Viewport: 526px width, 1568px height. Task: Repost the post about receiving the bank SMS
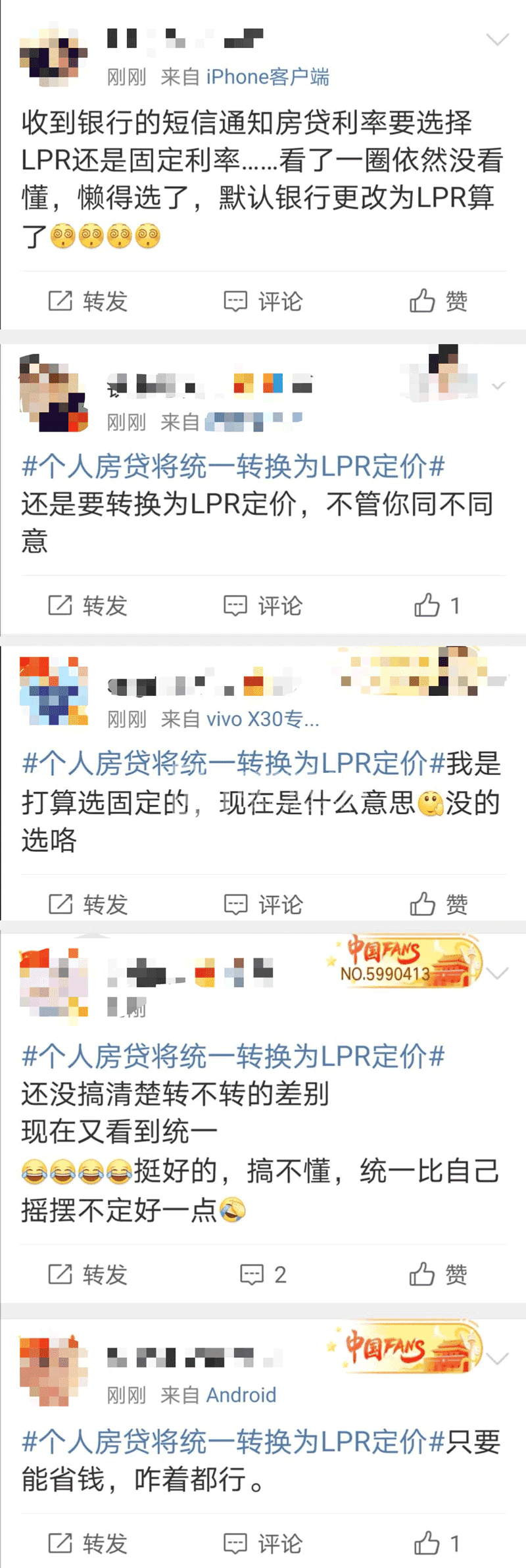pyautogui.click(x=88, y=301)
